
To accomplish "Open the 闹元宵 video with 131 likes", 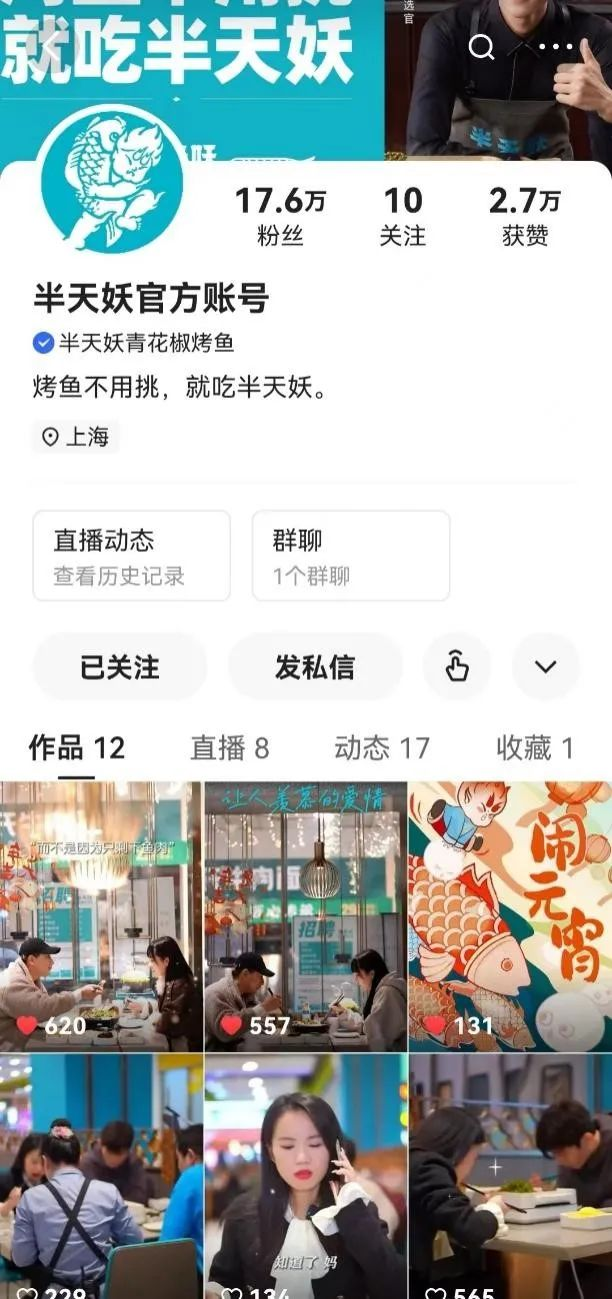I will (x=510, y=915).
